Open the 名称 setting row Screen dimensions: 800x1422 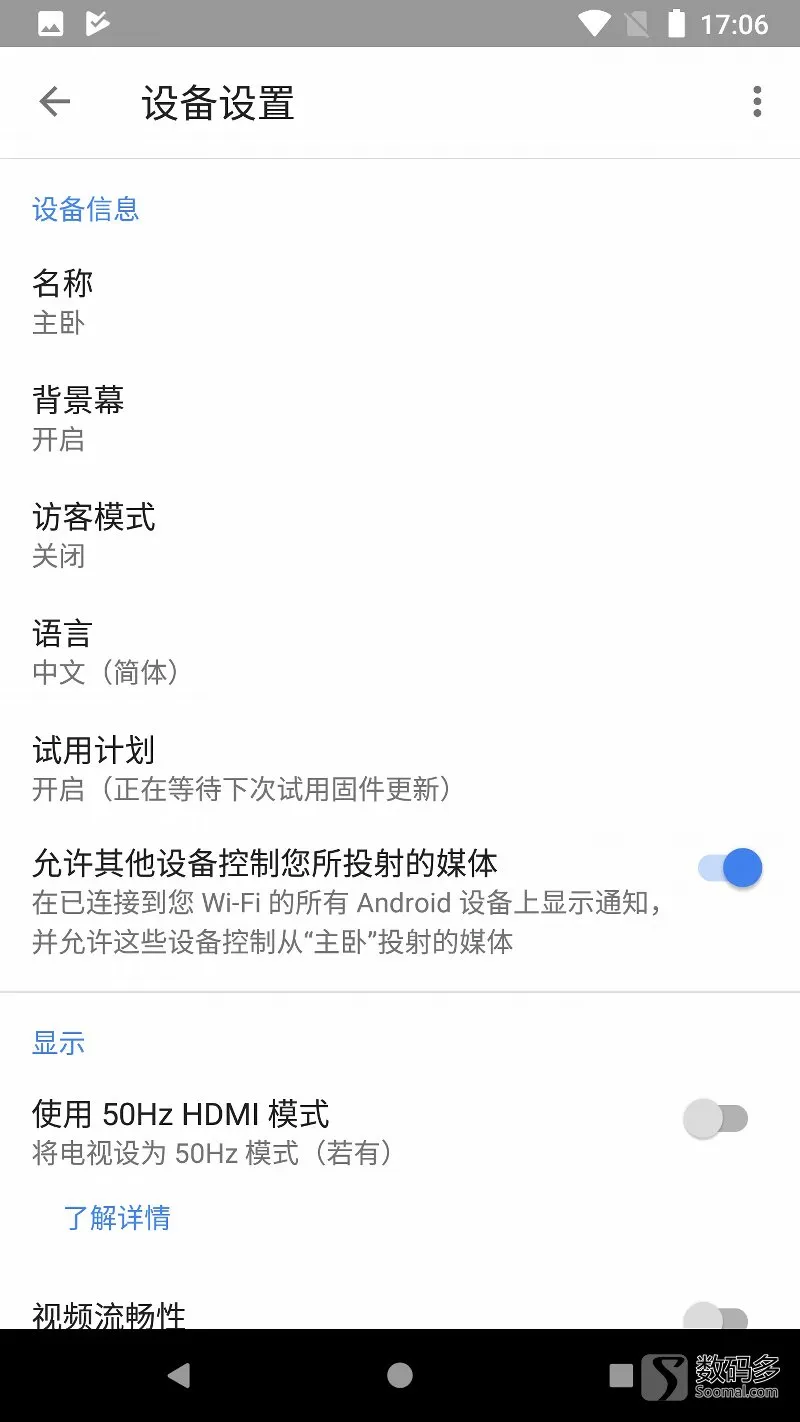(400, 302)
